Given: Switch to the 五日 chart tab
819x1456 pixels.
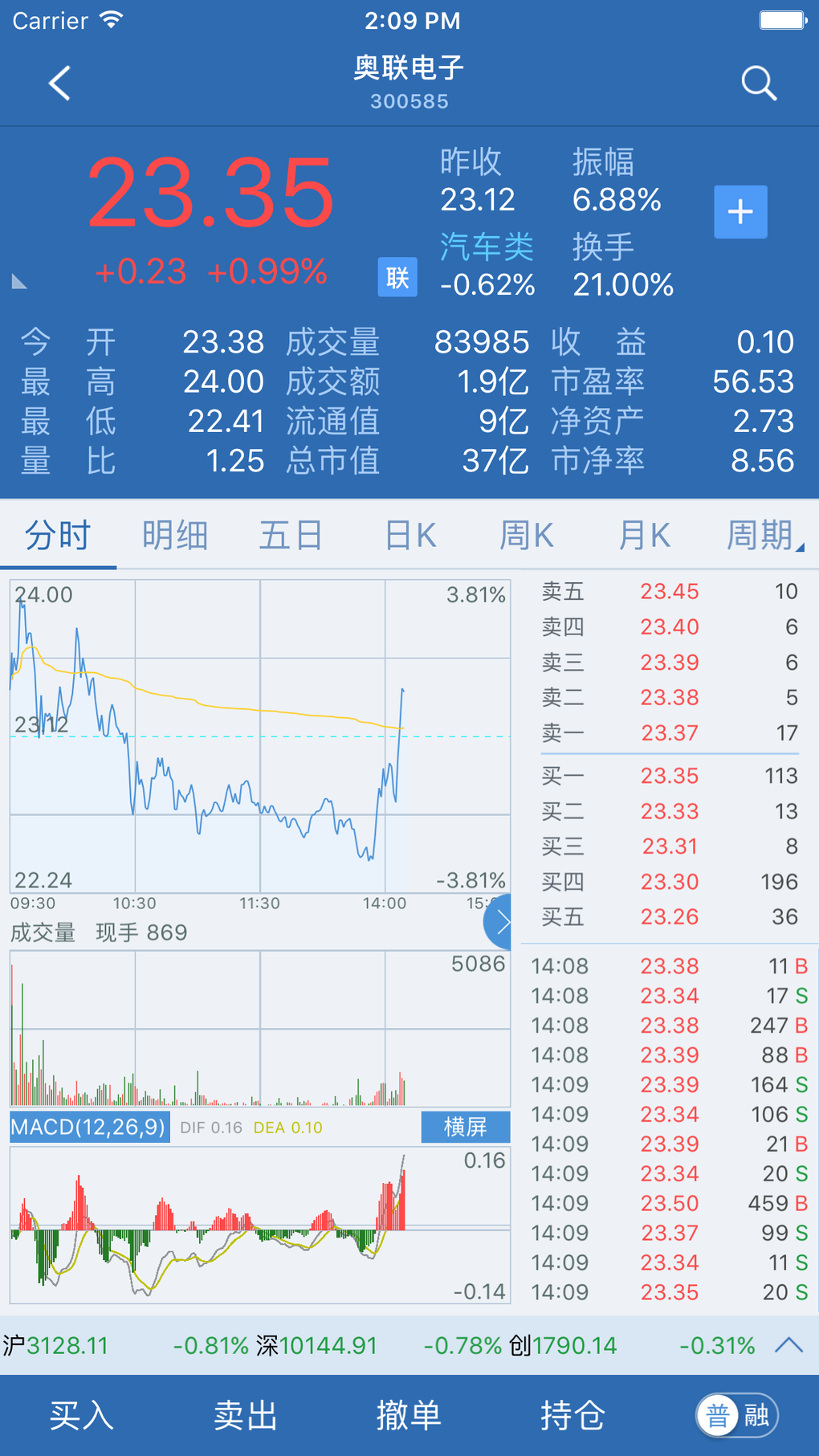Looking at the screenshot, I should click(291, 535).
